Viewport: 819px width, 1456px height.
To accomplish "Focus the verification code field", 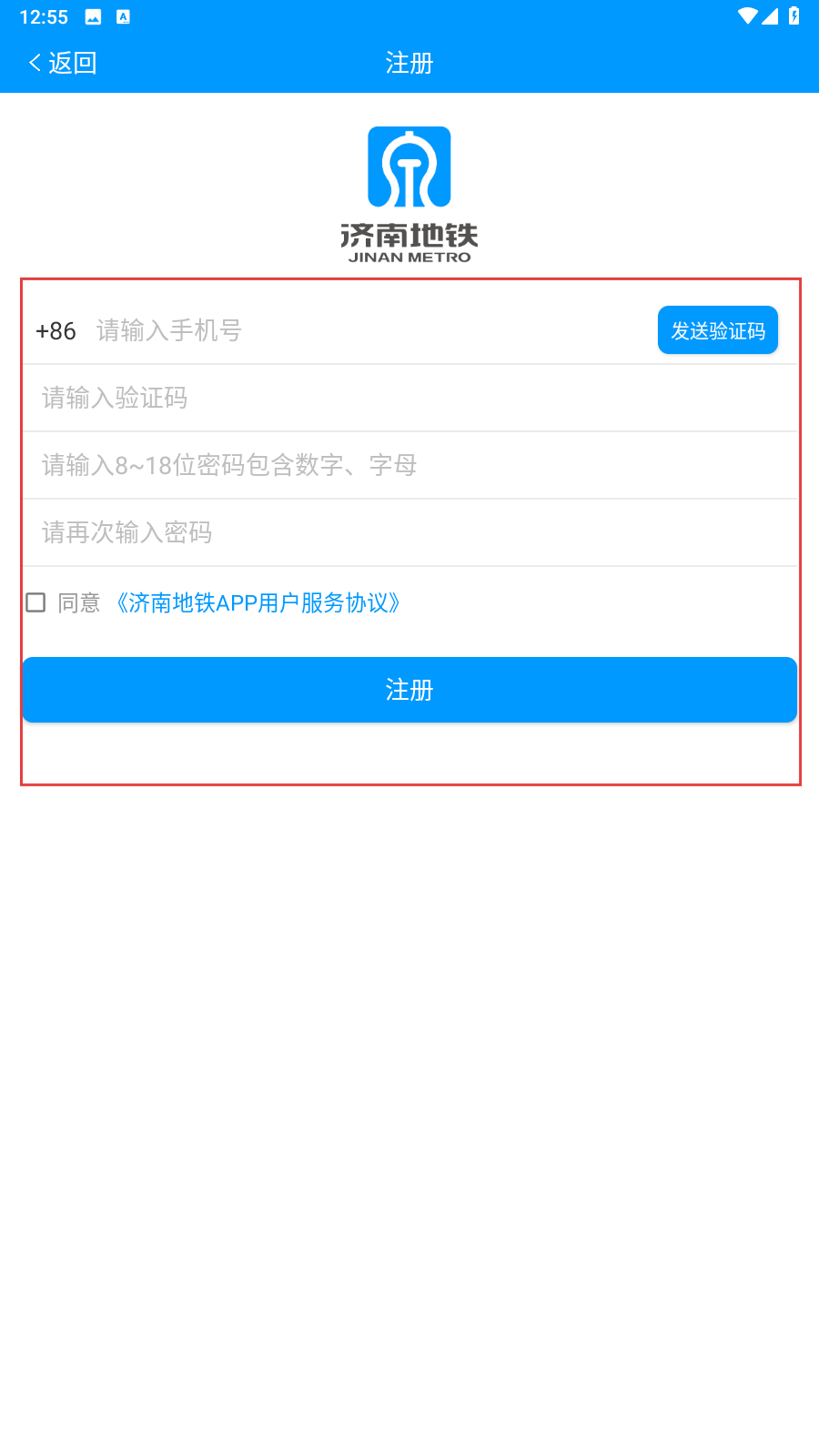I will click(409, 398).
